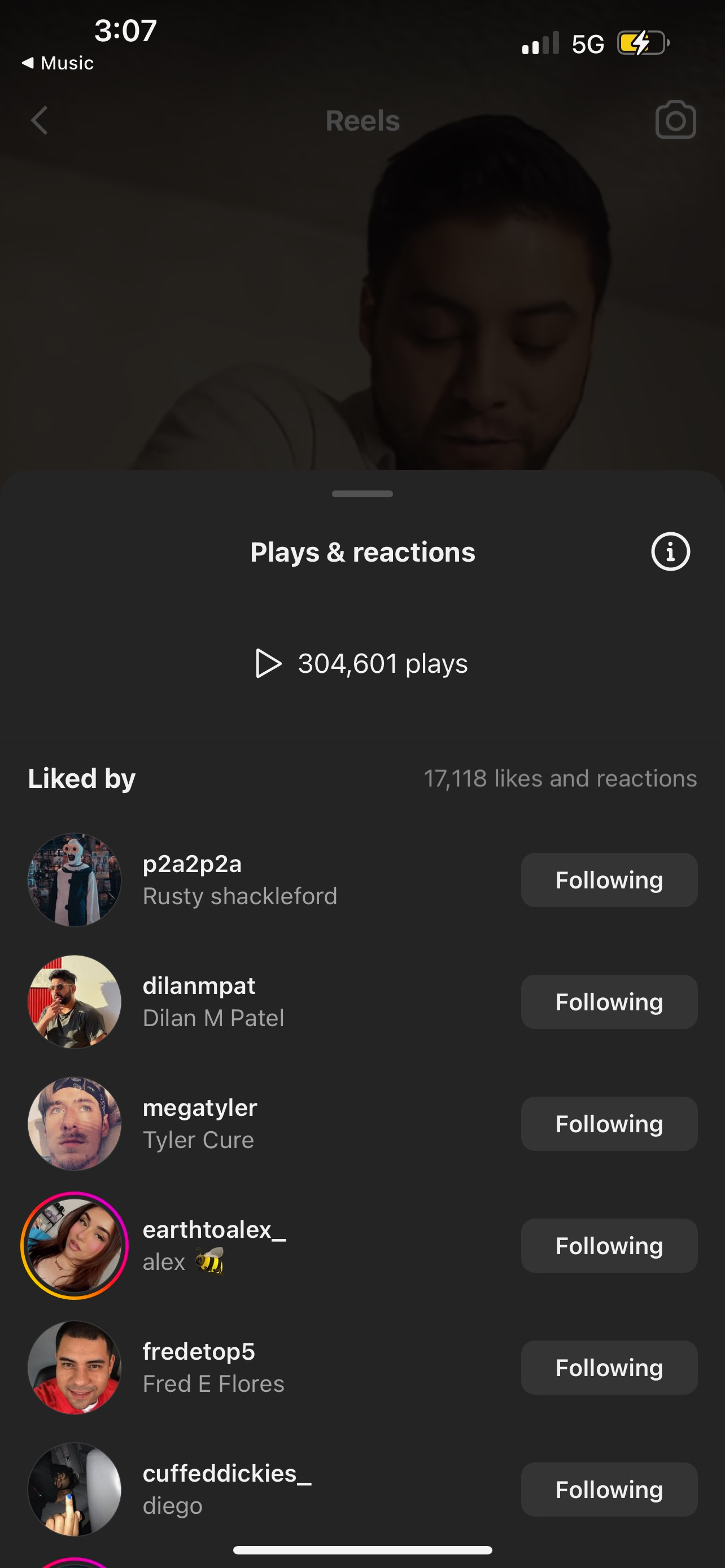Tap Following button for cuffeddickies_

click(x=609, y=1490)
